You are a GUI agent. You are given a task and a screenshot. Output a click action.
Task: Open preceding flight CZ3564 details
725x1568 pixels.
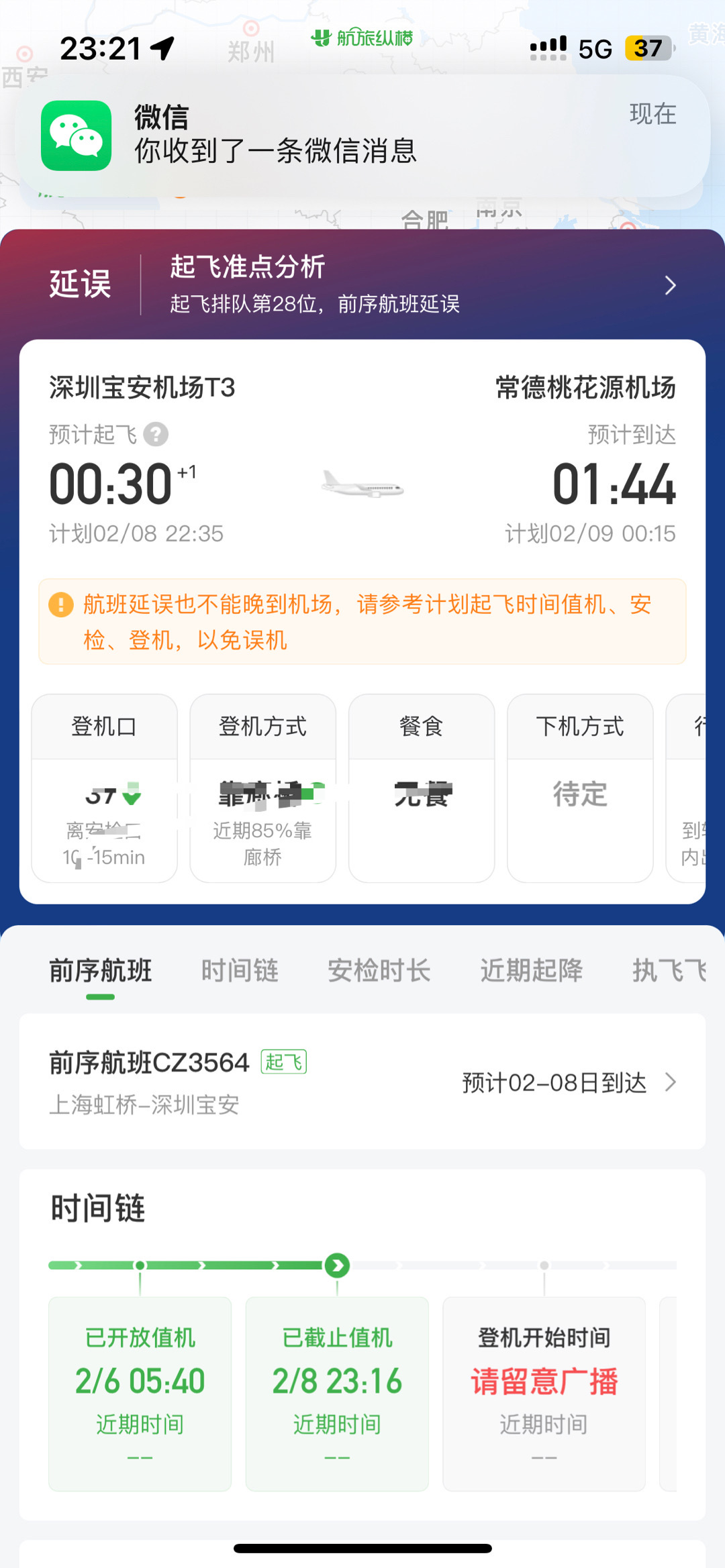pyautogui.click(x=362, y=1082)
